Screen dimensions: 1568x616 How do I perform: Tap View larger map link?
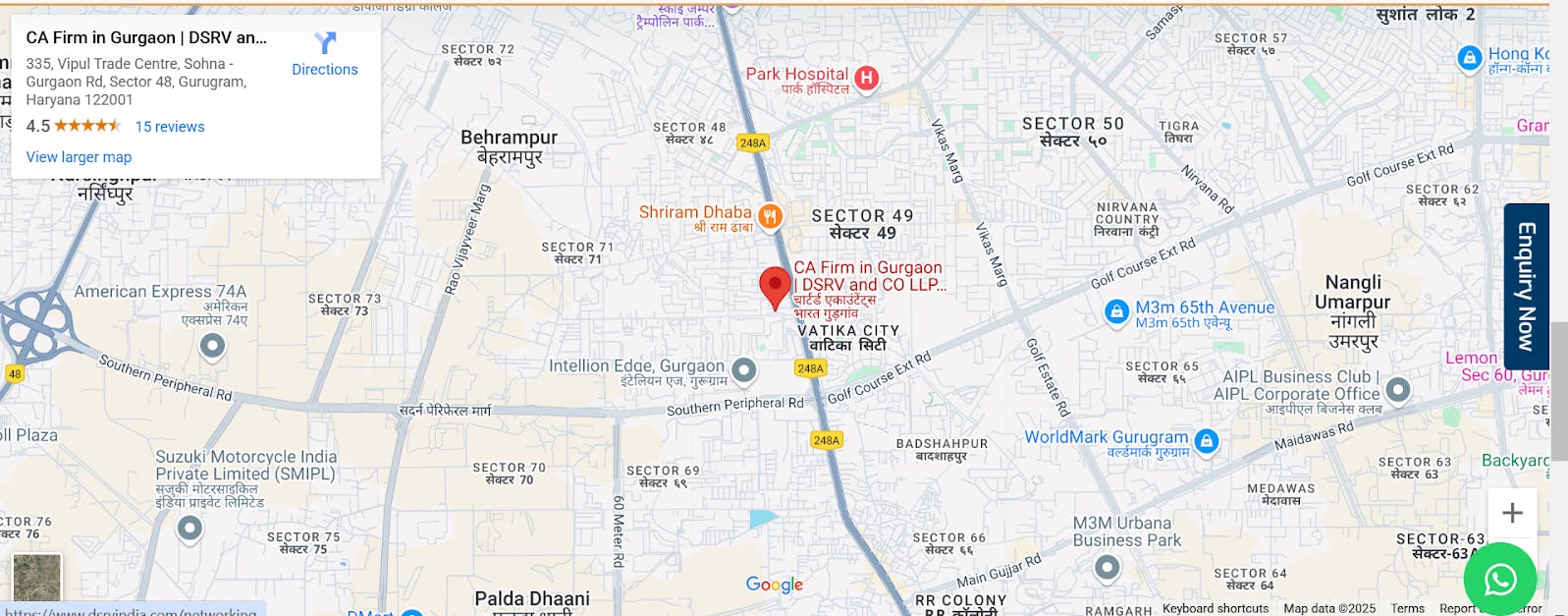pyautogui.click(x=79, y=157)
